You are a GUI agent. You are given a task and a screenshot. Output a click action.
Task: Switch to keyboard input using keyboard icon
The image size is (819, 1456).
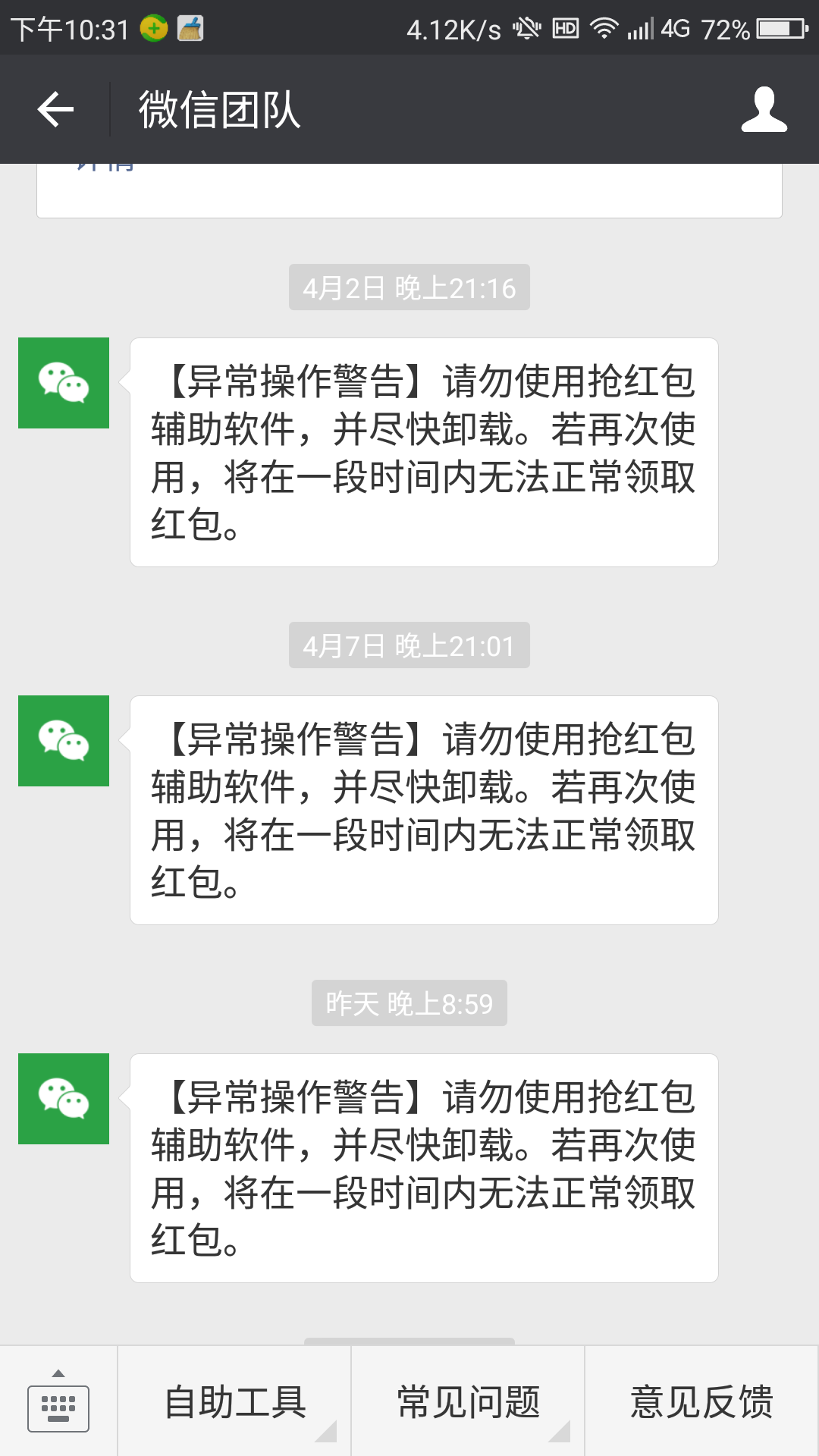[59, 1407]
